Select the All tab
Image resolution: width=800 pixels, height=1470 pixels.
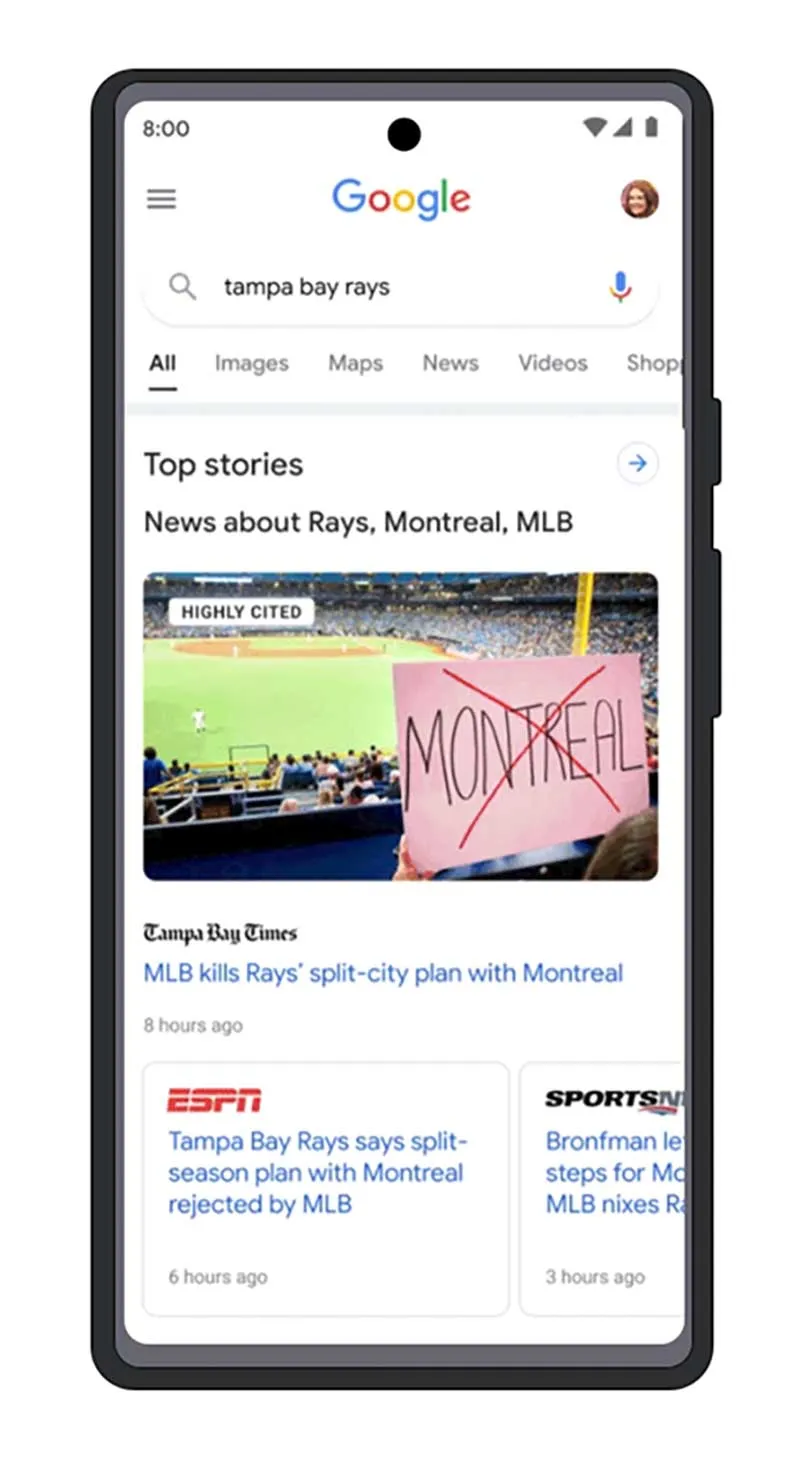pos(163,363)
